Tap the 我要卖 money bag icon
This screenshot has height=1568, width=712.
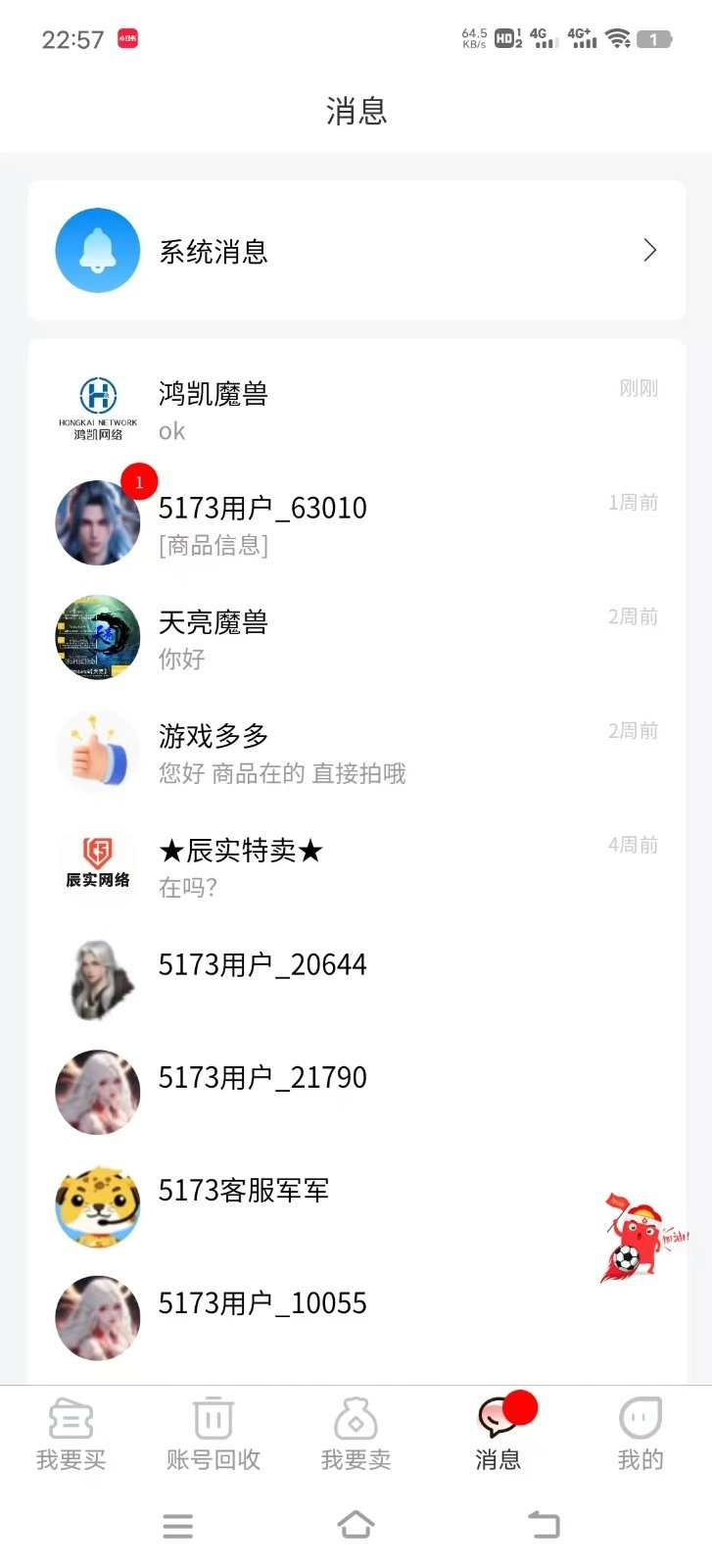click(x=356, y=1415)
